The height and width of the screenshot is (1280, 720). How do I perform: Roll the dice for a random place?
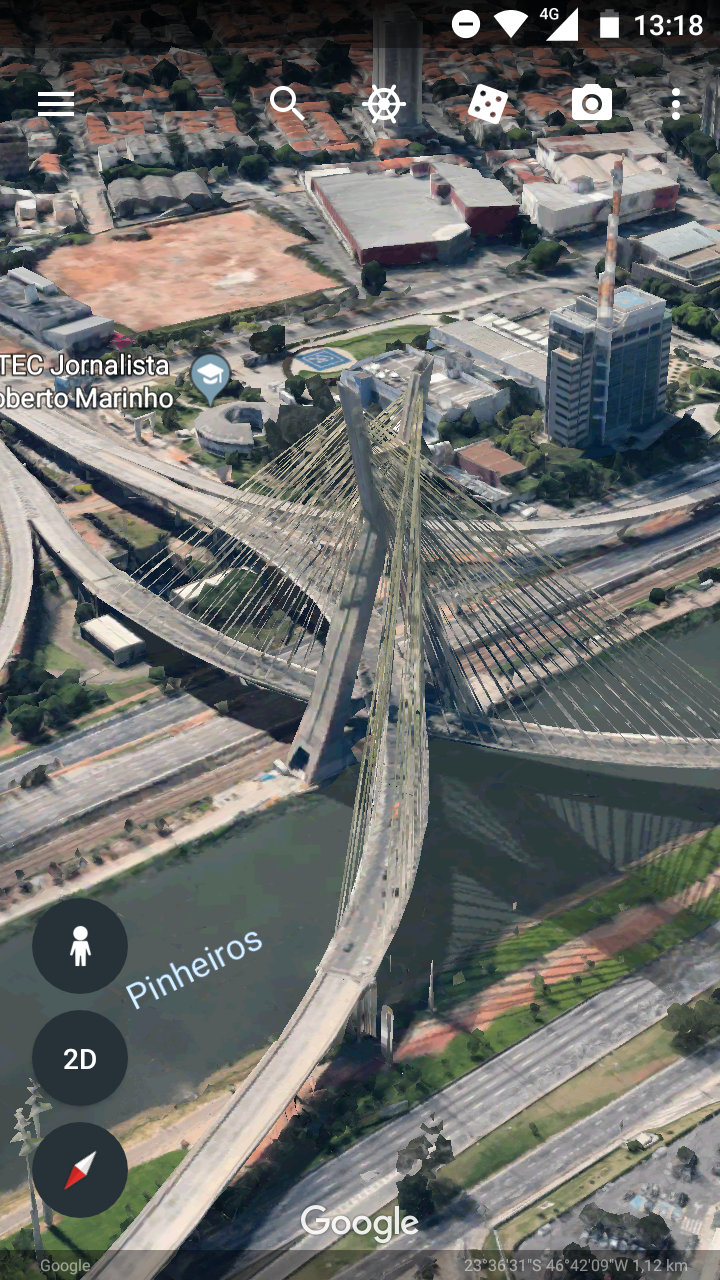(487, 104)
